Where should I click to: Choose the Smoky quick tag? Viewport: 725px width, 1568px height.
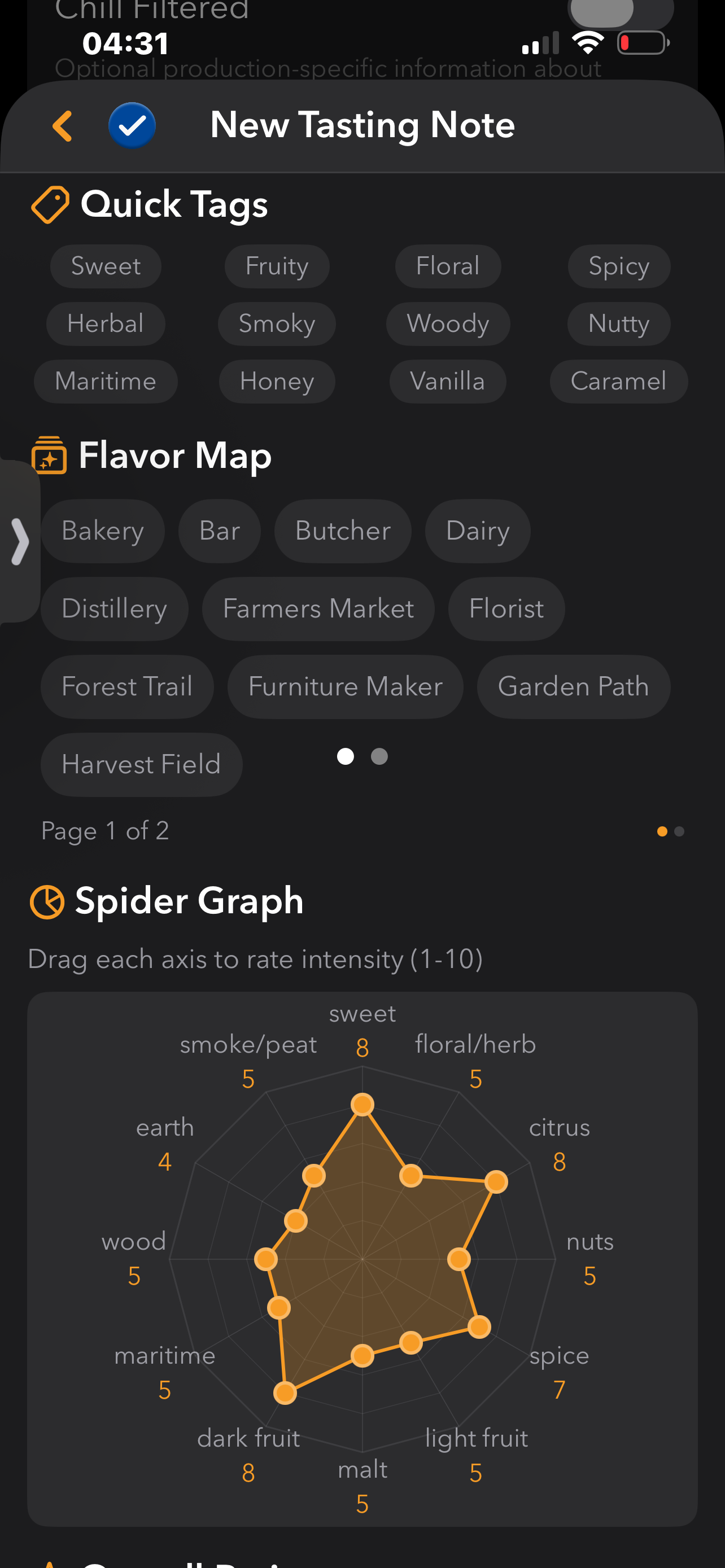[277, 324]
